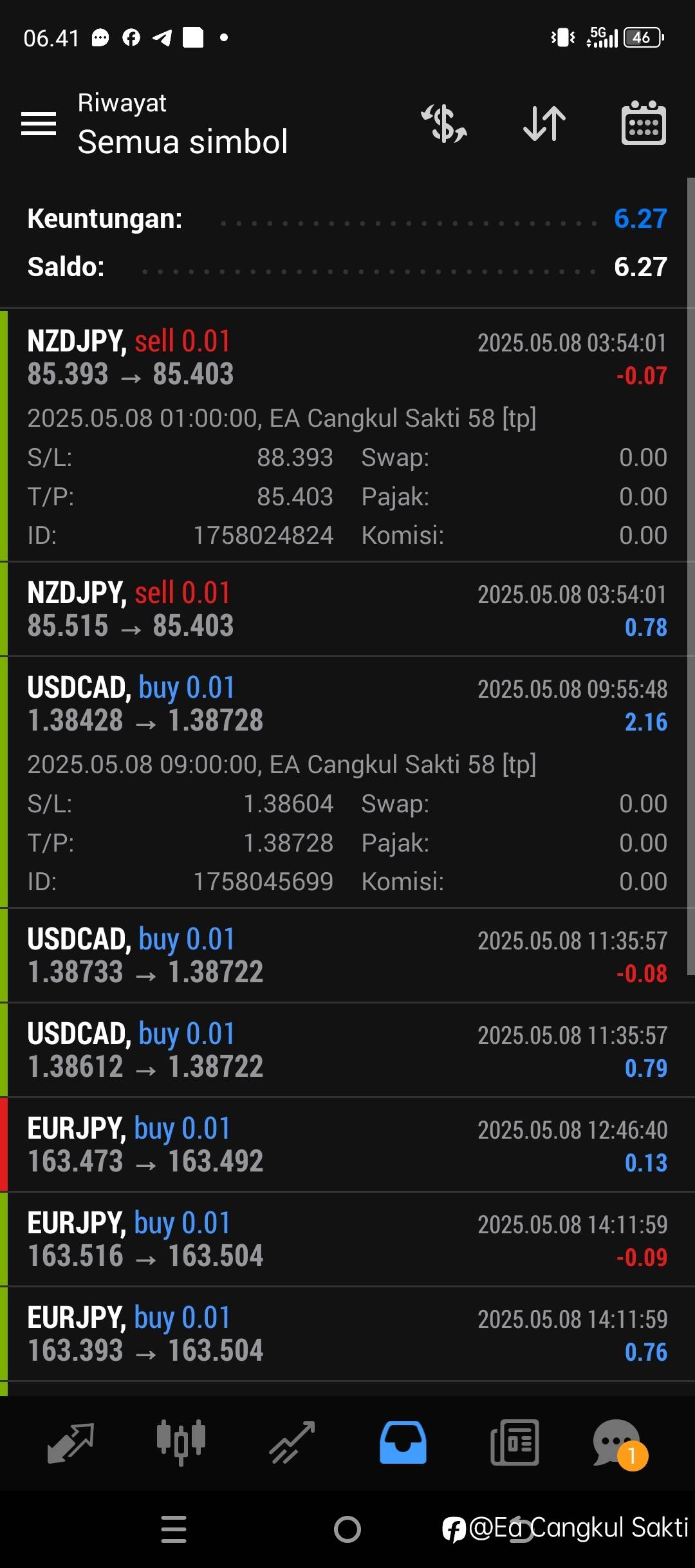Viewport: 695px width, 1568px height.
Task: Expand EURJPY buy trade with 0.13 profit
Action: [x=347, y=1144]
